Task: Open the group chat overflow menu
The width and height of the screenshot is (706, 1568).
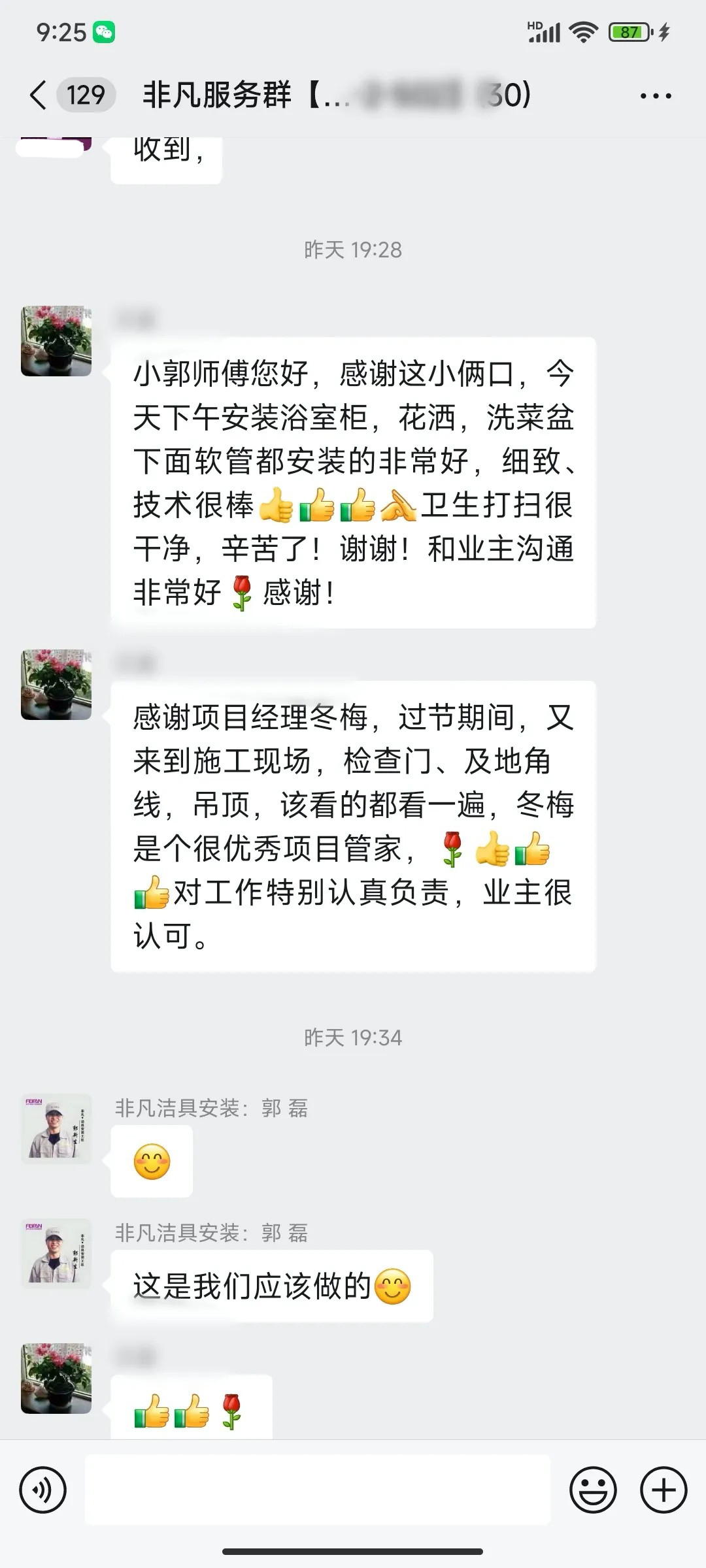Action: pyautogui.click(x=655, y=96)
